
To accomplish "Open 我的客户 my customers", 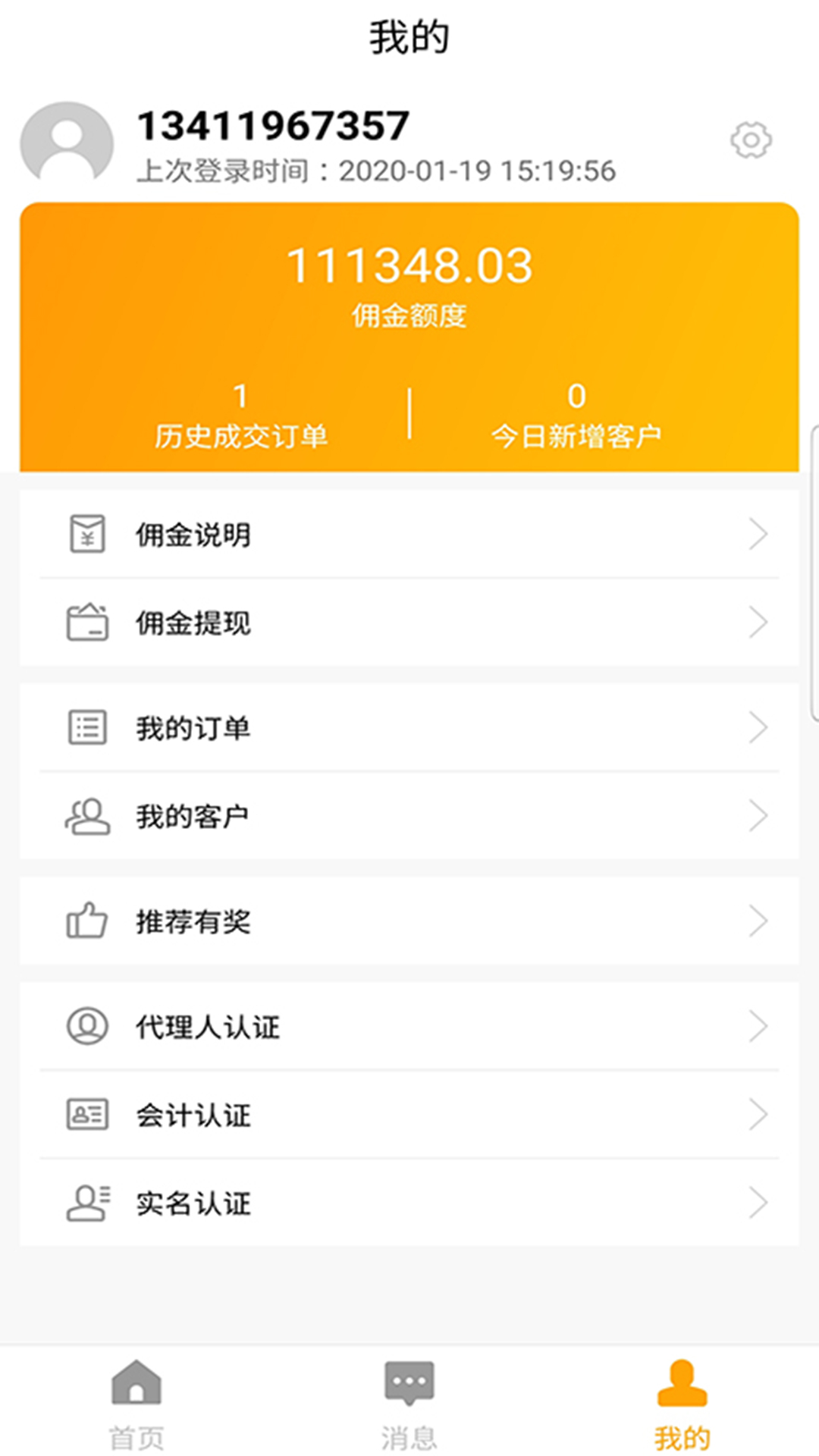I will pos(409,816).
